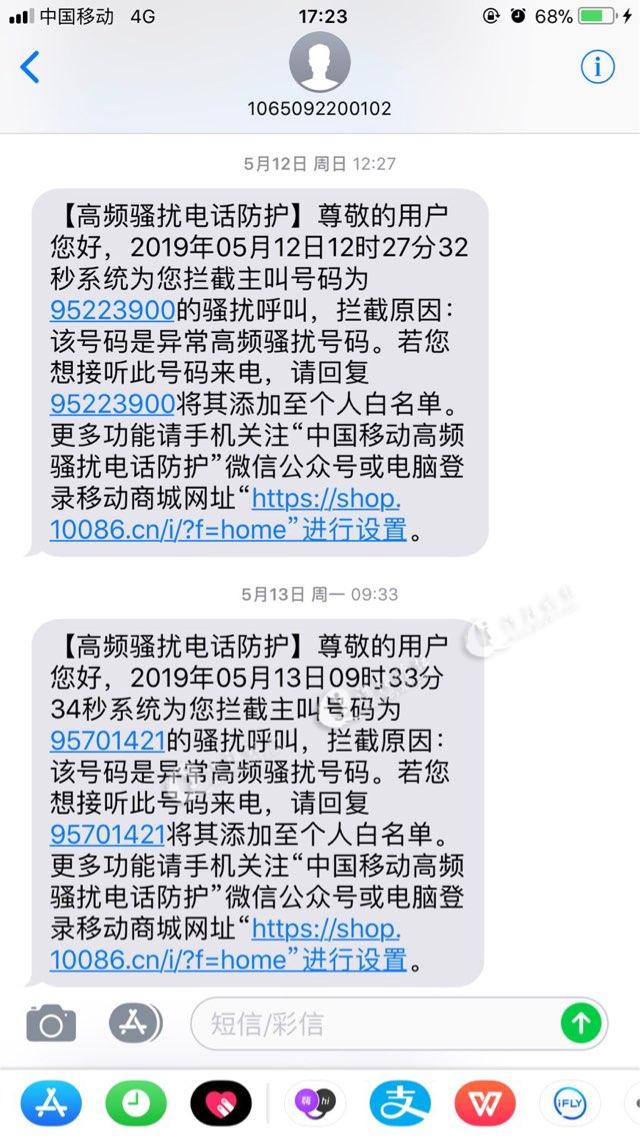Send the message with green arrow
Screen dimensions: 640x1138
tap(581, 1022)
